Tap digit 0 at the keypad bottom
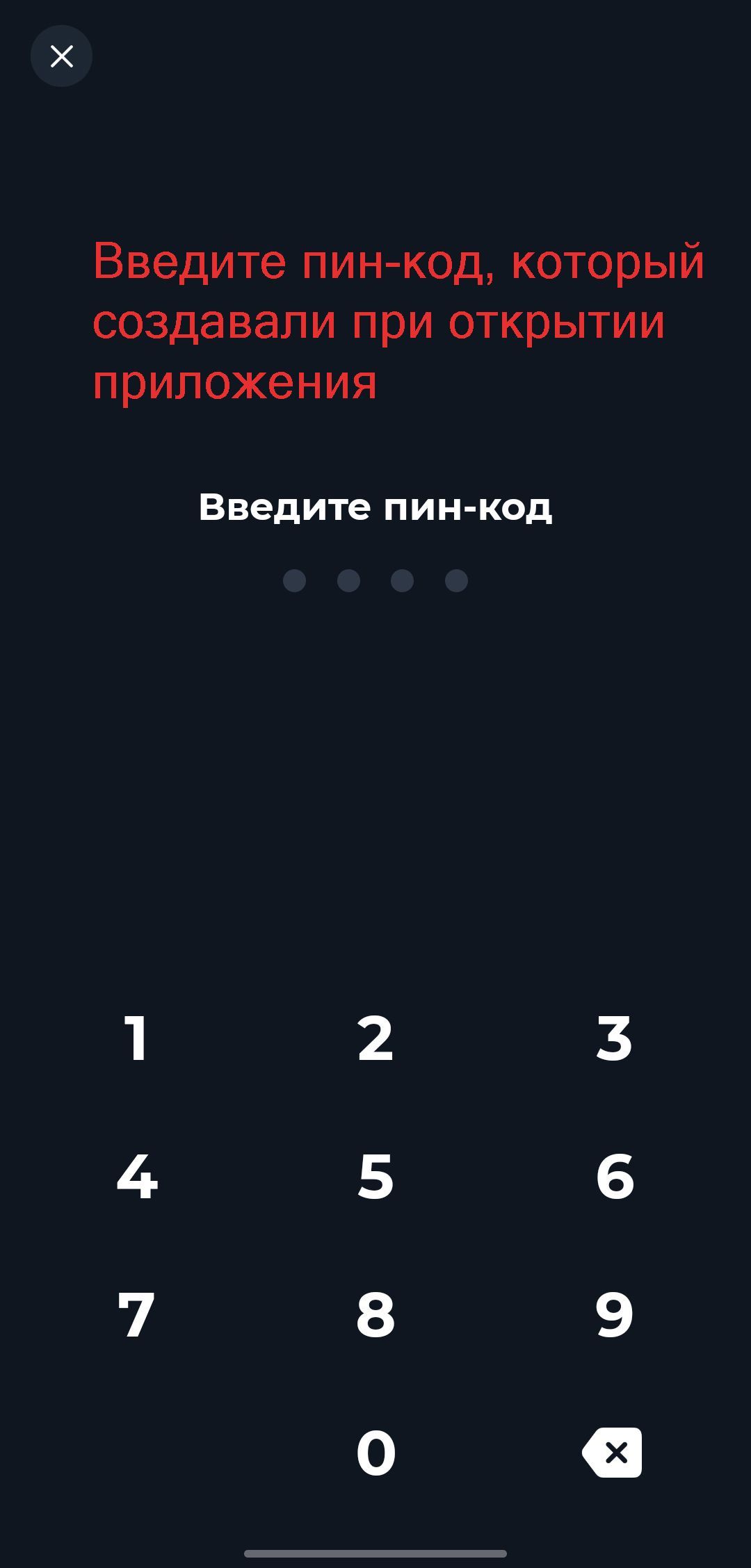751x1568 pixels. [375, 1451]
